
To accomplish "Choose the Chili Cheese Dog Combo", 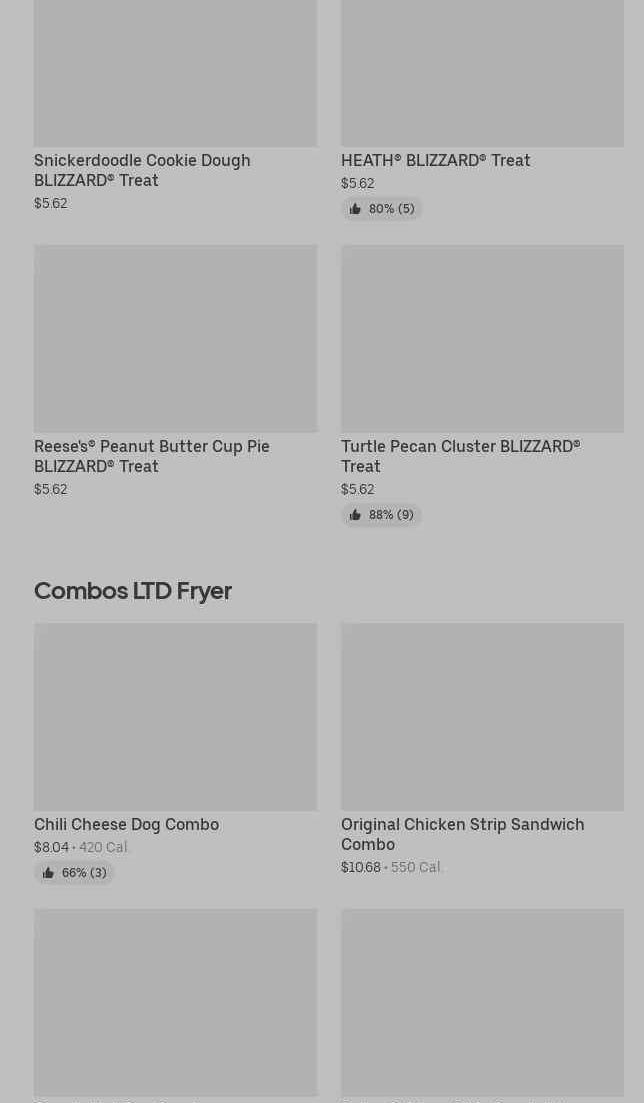I will (x=175, y=753).
